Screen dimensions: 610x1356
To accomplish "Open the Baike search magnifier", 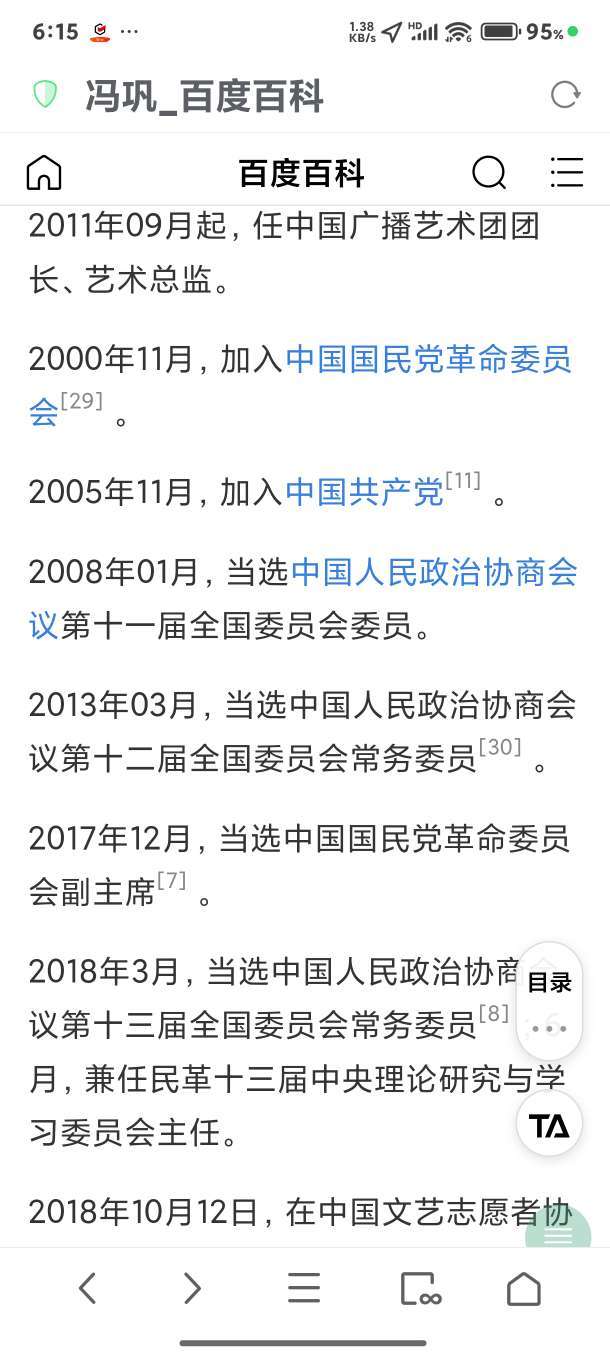I will click(x=489, y=173).
